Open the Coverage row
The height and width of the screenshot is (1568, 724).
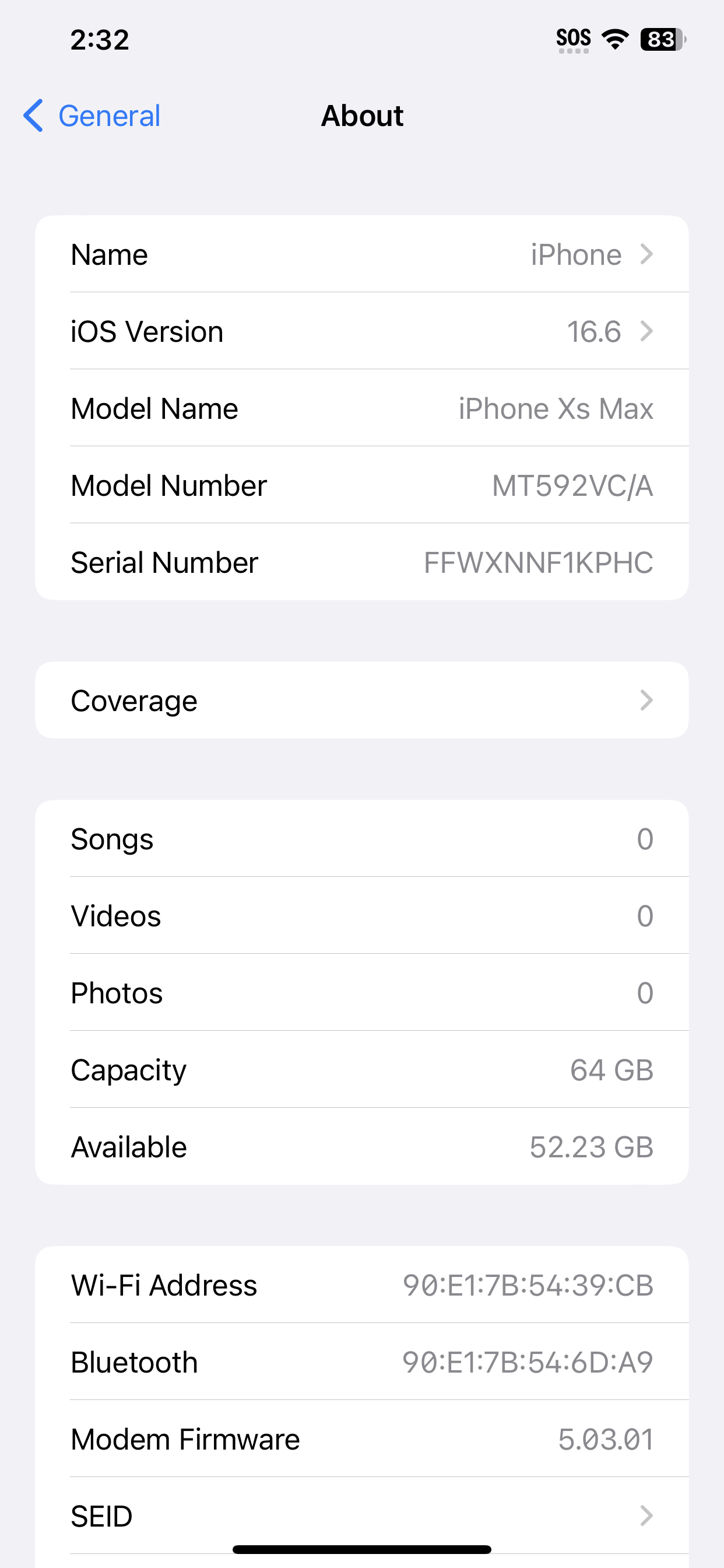pos(362,700)
